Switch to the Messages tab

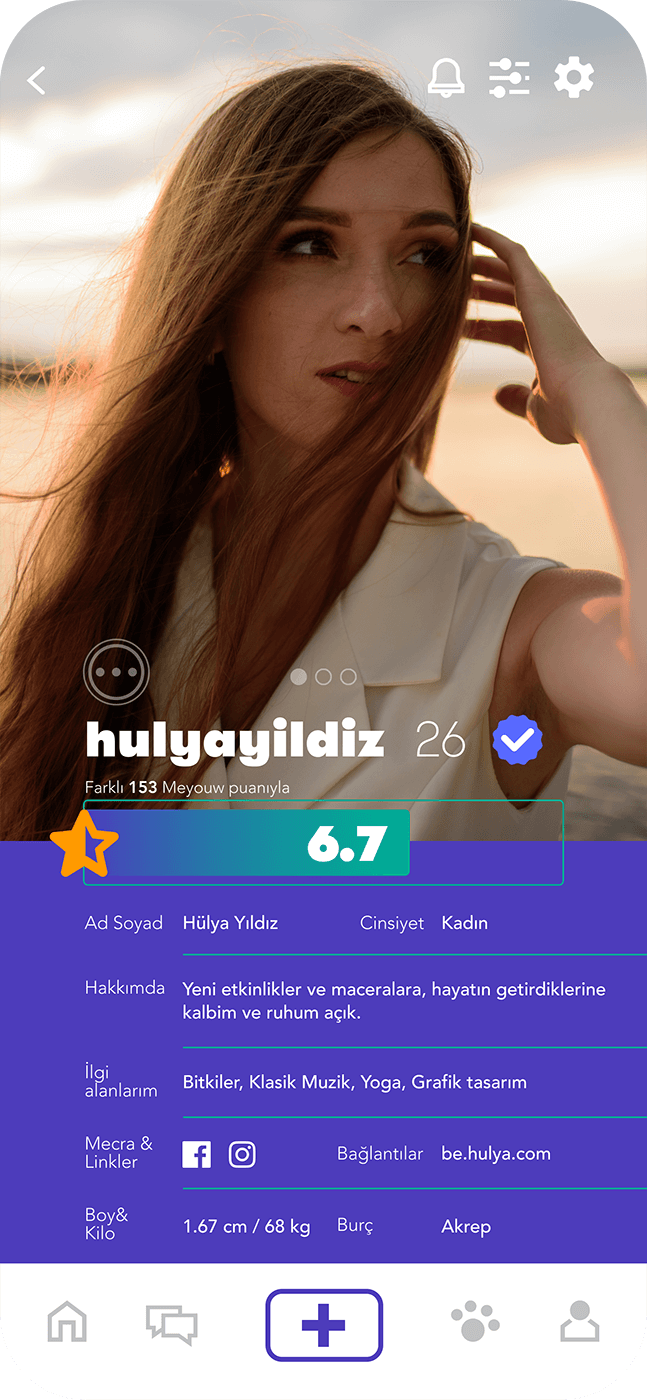[x=171, y=1324]
